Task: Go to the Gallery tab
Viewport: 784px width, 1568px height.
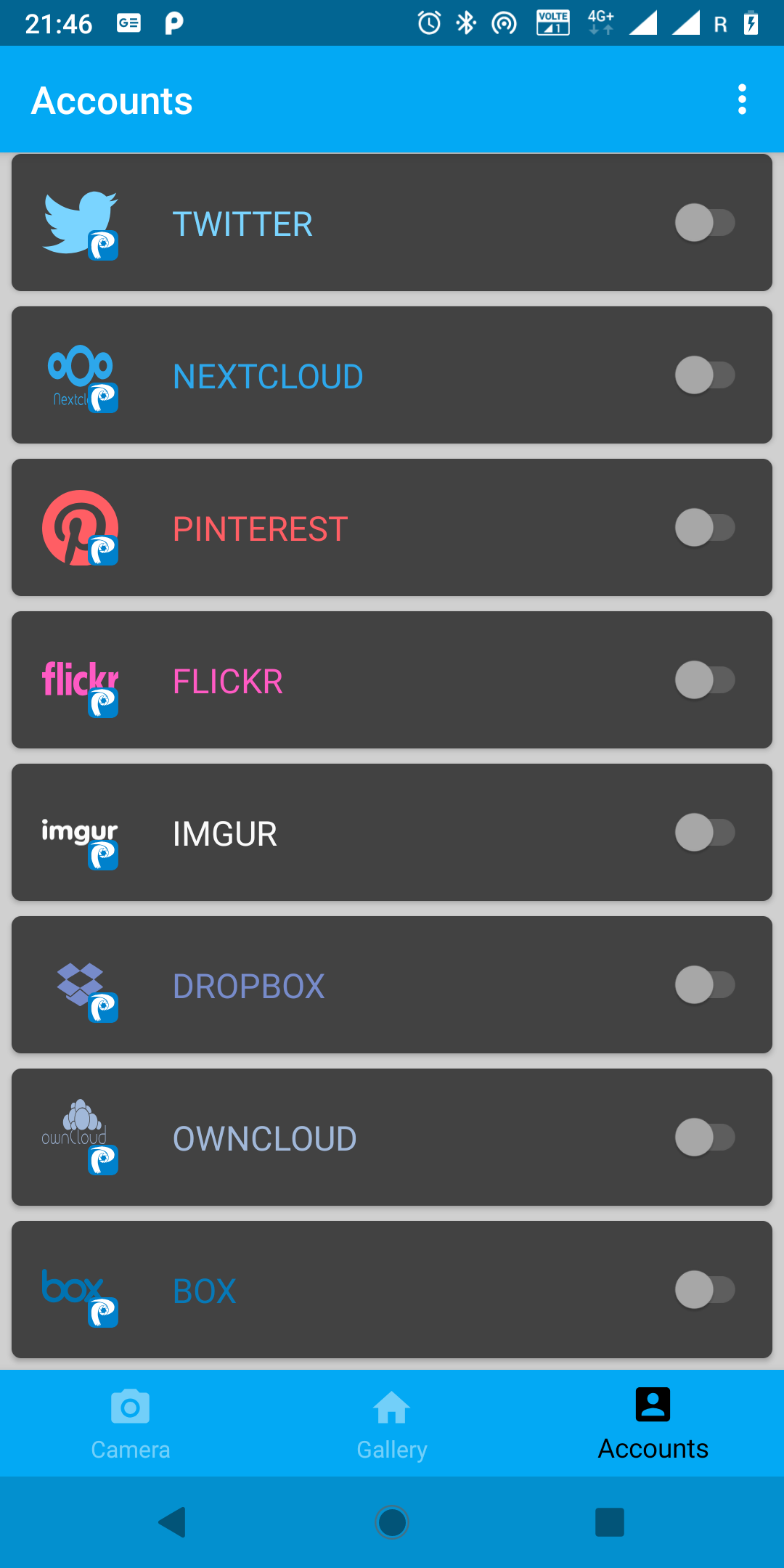Action: coord(392,1424)
